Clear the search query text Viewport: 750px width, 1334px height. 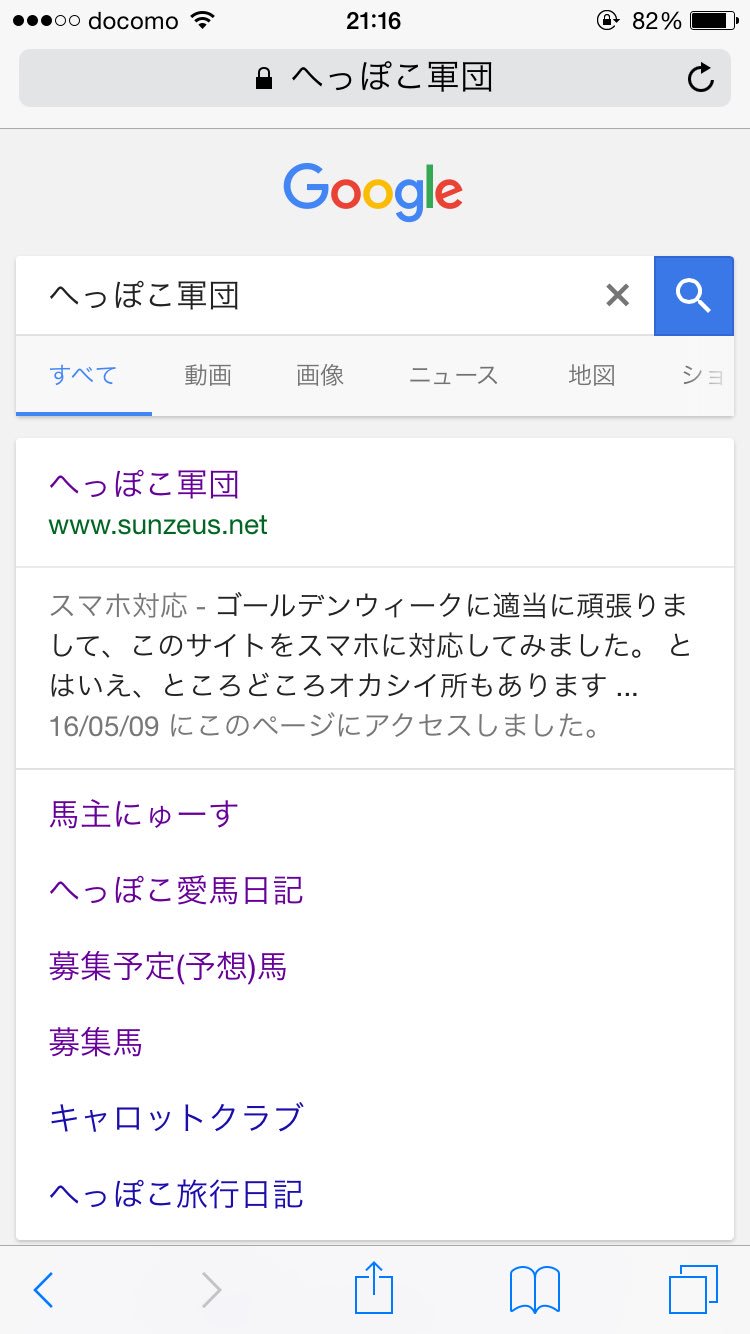pyautogui.click(x=618, y=295)
